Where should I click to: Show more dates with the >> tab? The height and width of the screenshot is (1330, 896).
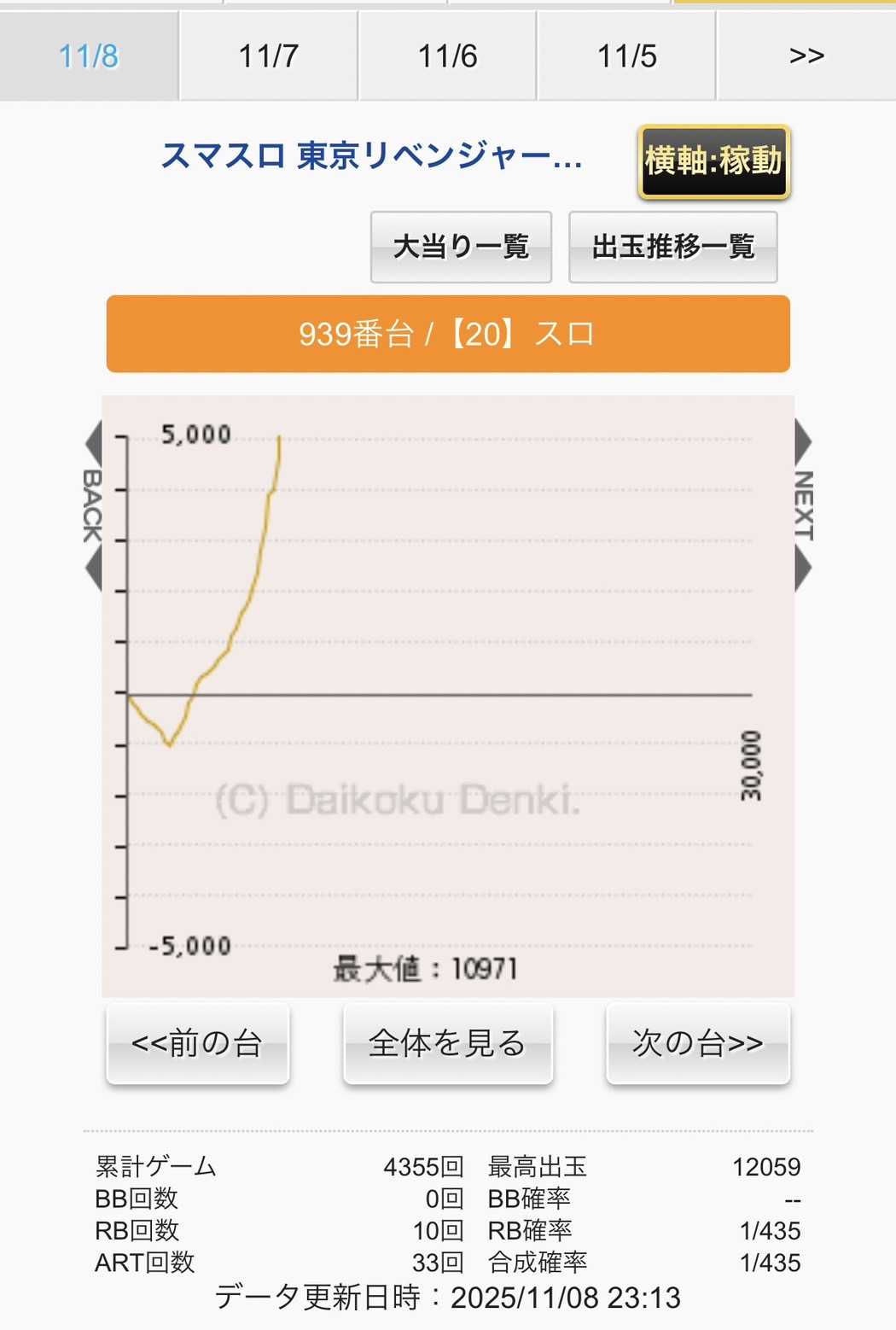pyautogui.click(x=806, y=56)
